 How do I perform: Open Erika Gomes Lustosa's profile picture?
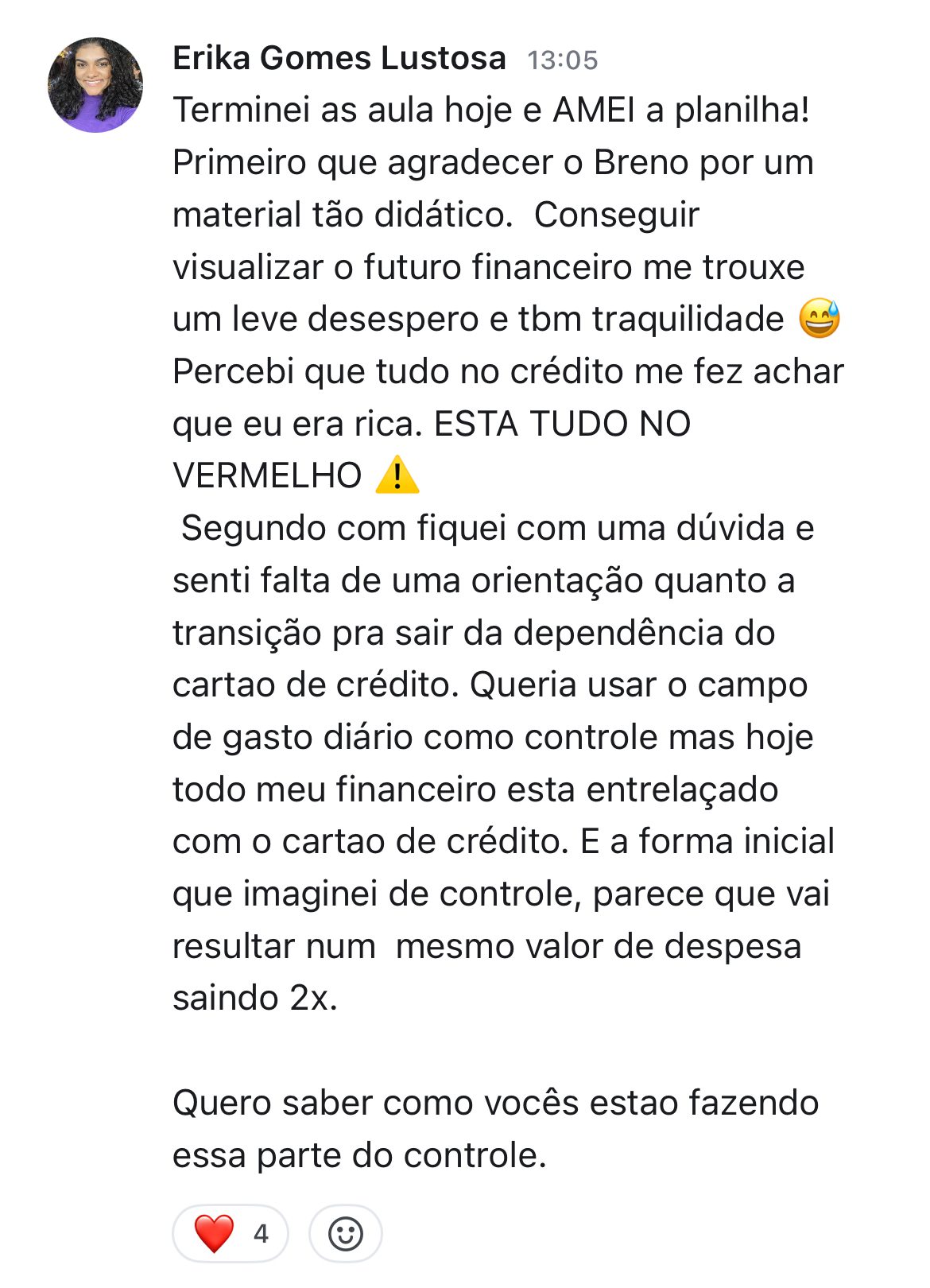95,84
